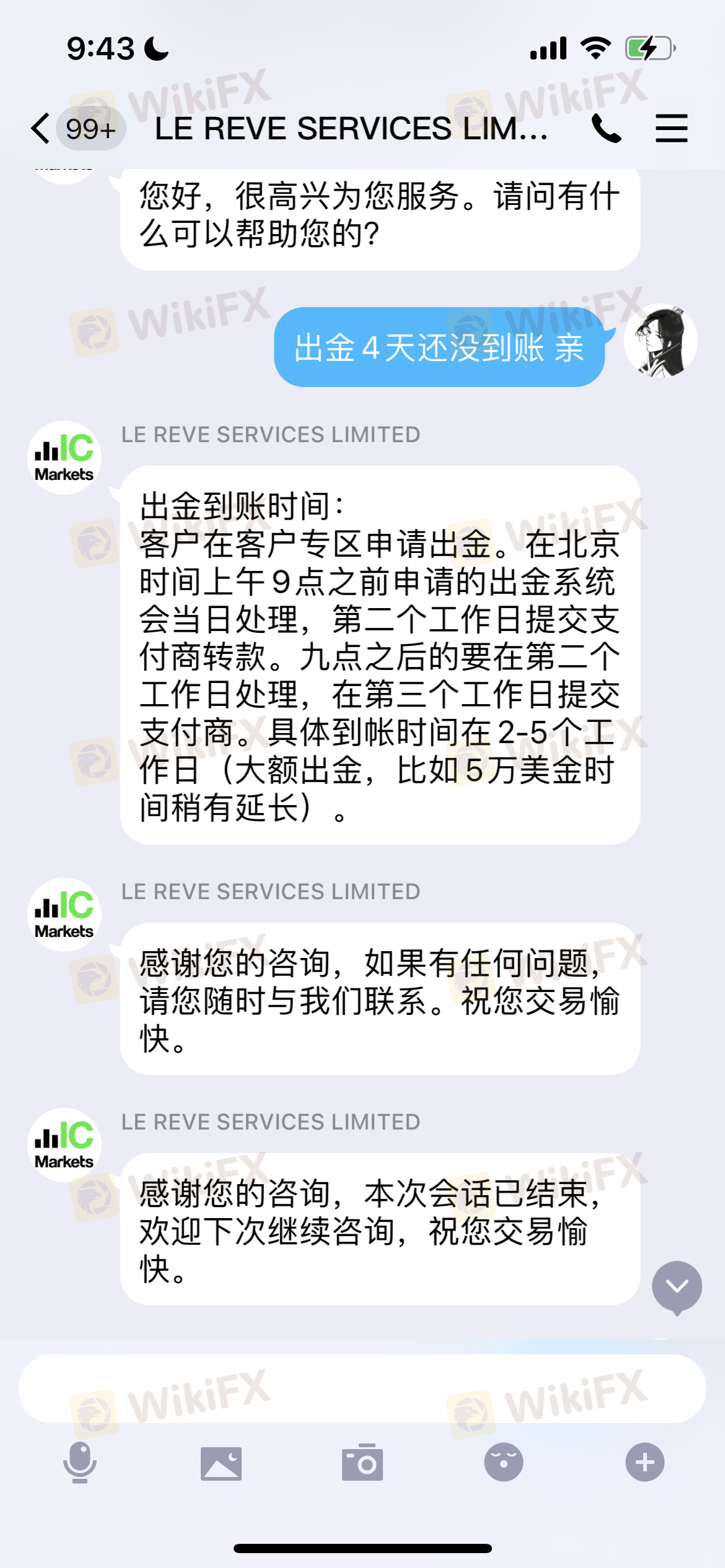Attach a photo from the gallery
This screenshot has height=1568, width=725.
221,1463
